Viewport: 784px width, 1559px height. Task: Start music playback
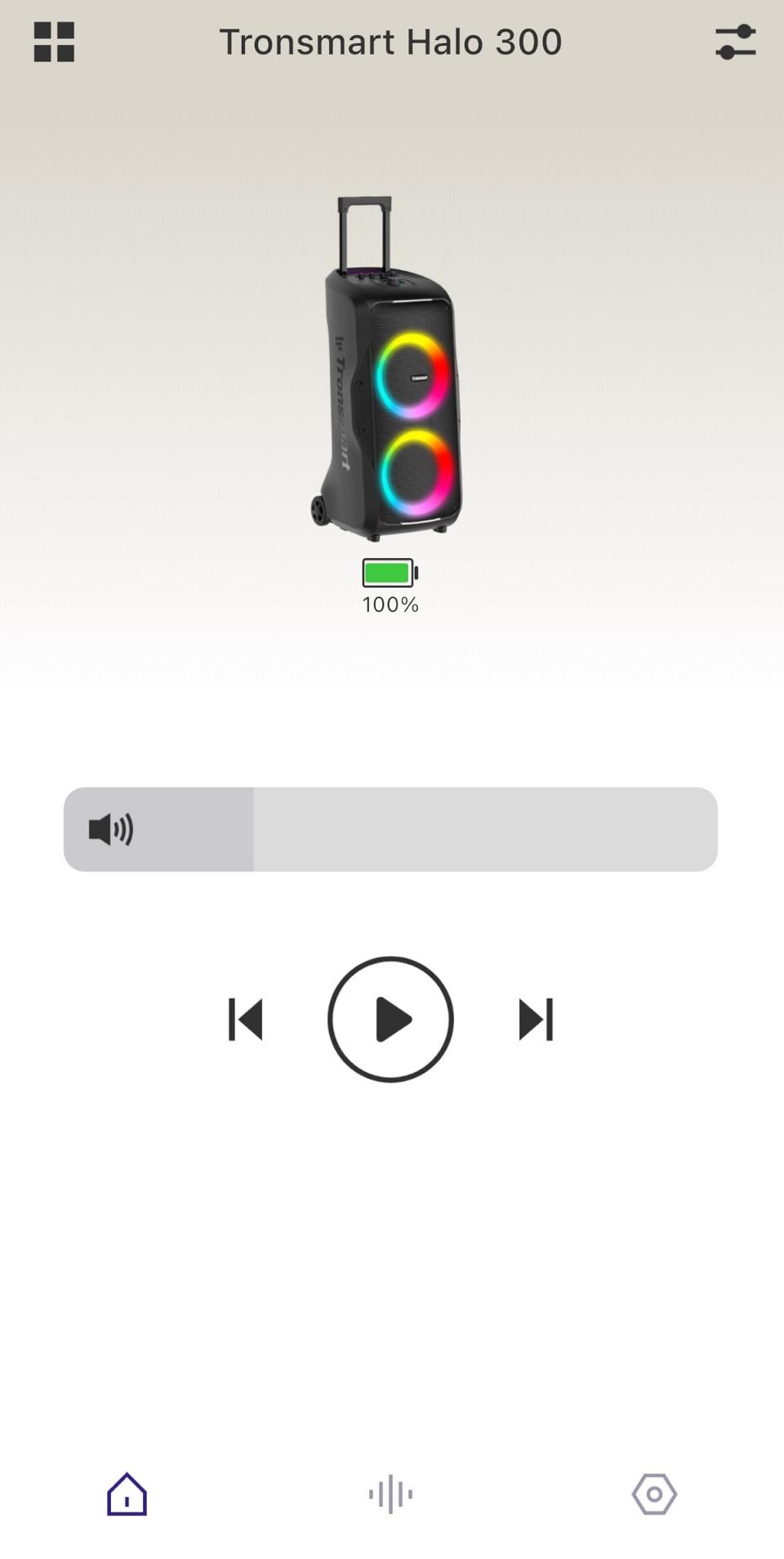coord(390,1019)
